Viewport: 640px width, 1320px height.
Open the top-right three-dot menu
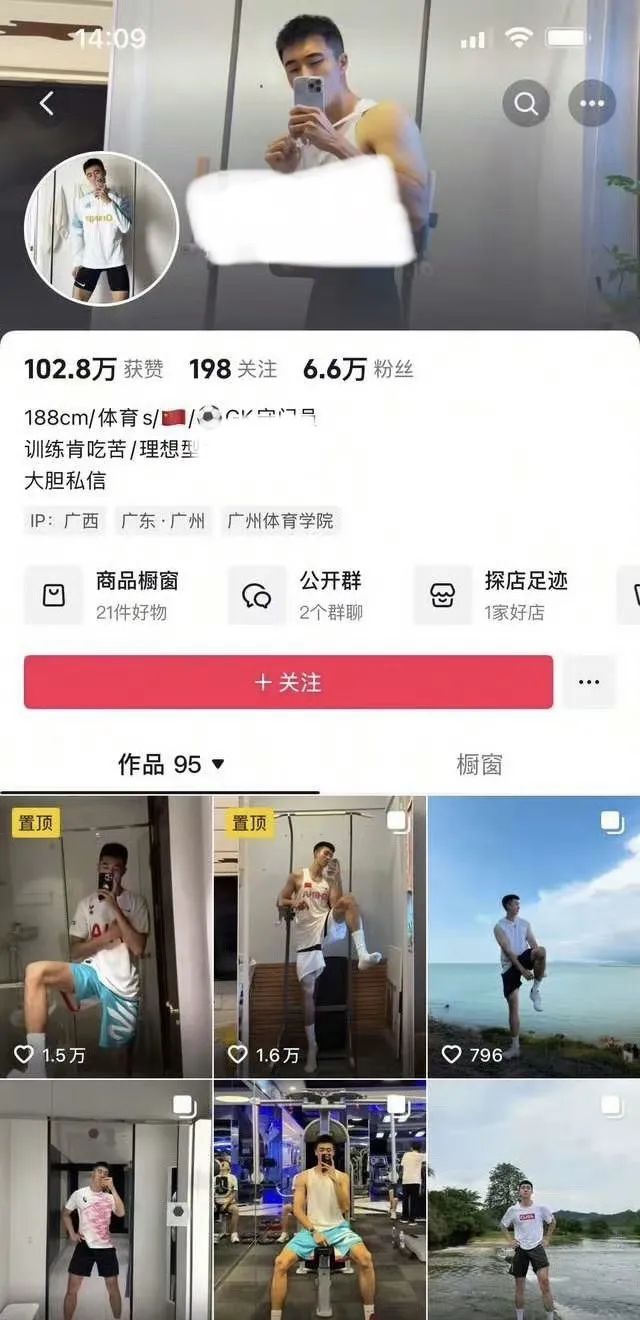coord(592,103)
